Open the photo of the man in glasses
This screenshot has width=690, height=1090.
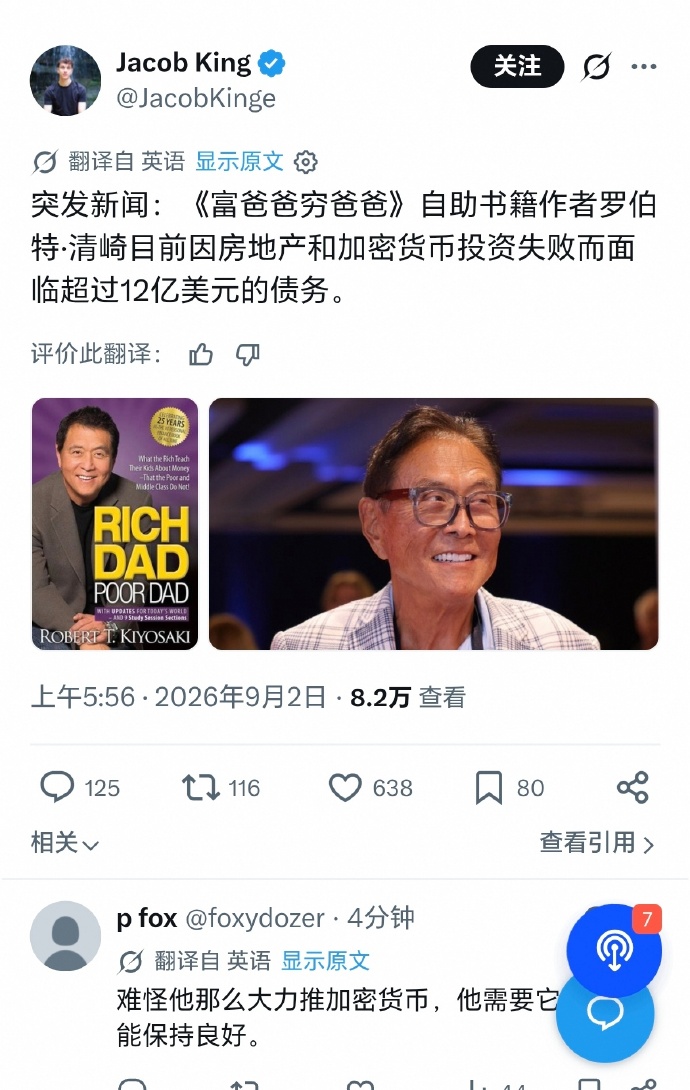tap(434, 523)
